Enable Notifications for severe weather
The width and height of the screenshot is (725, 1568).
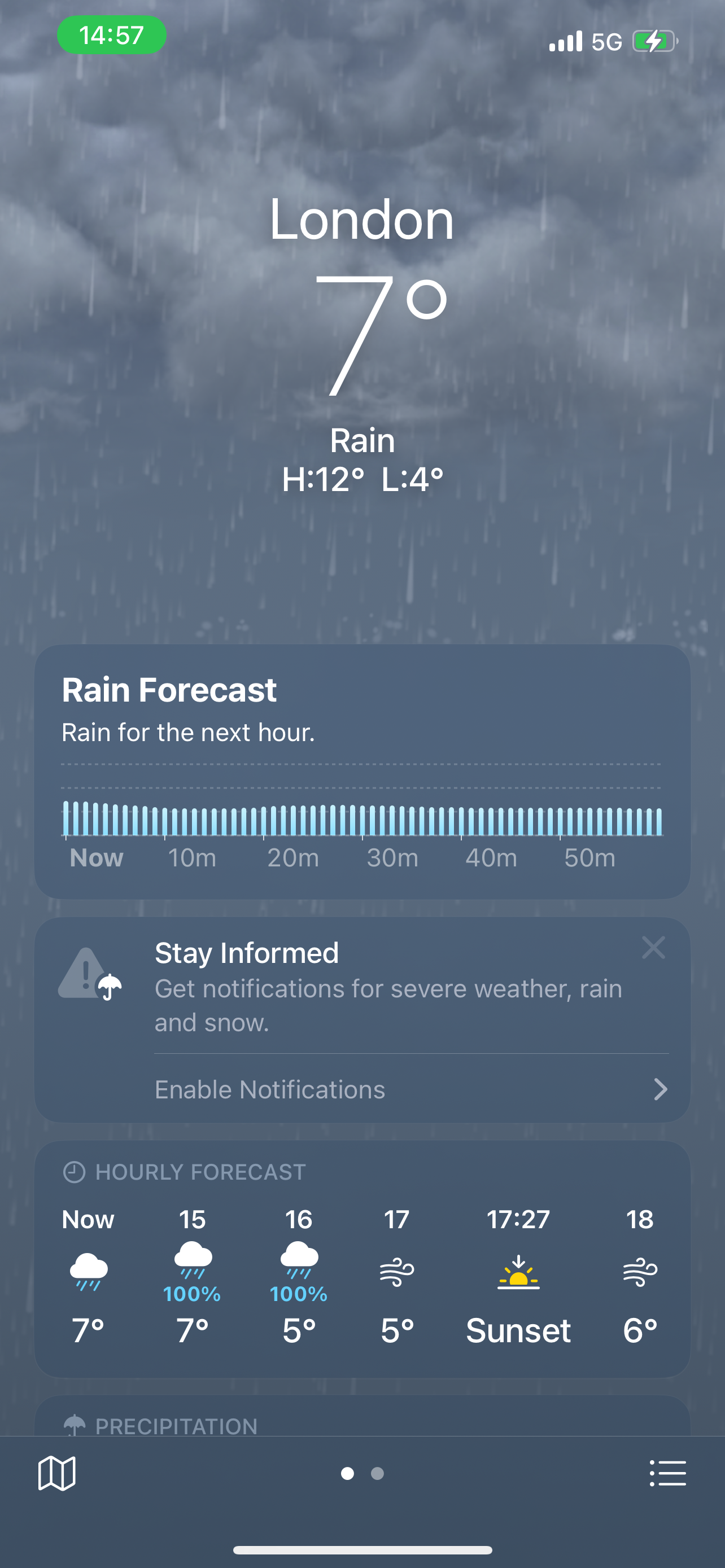pyautogui.click(x=411, y=1089)
